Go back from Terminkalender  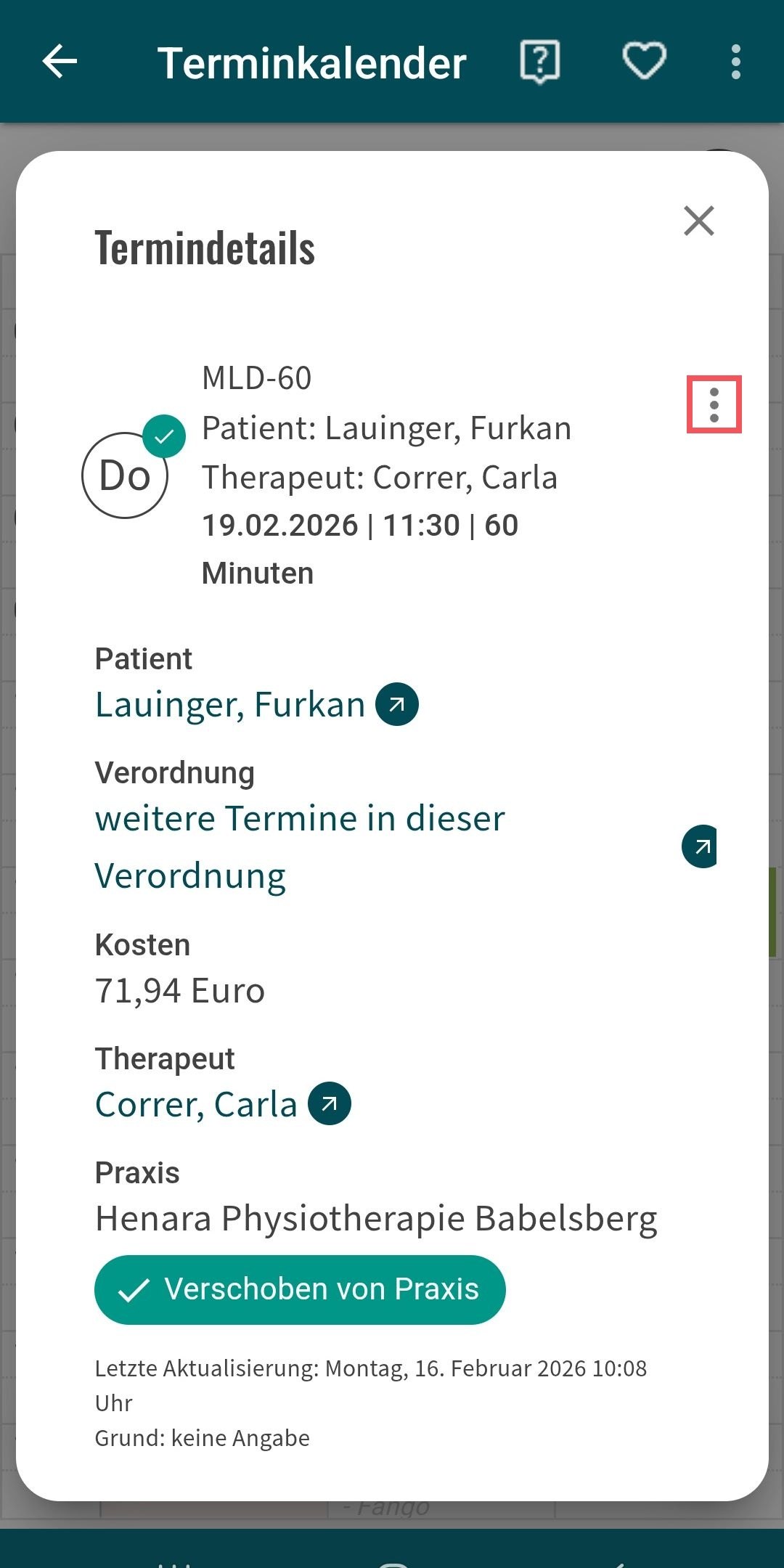pos(60,62)
